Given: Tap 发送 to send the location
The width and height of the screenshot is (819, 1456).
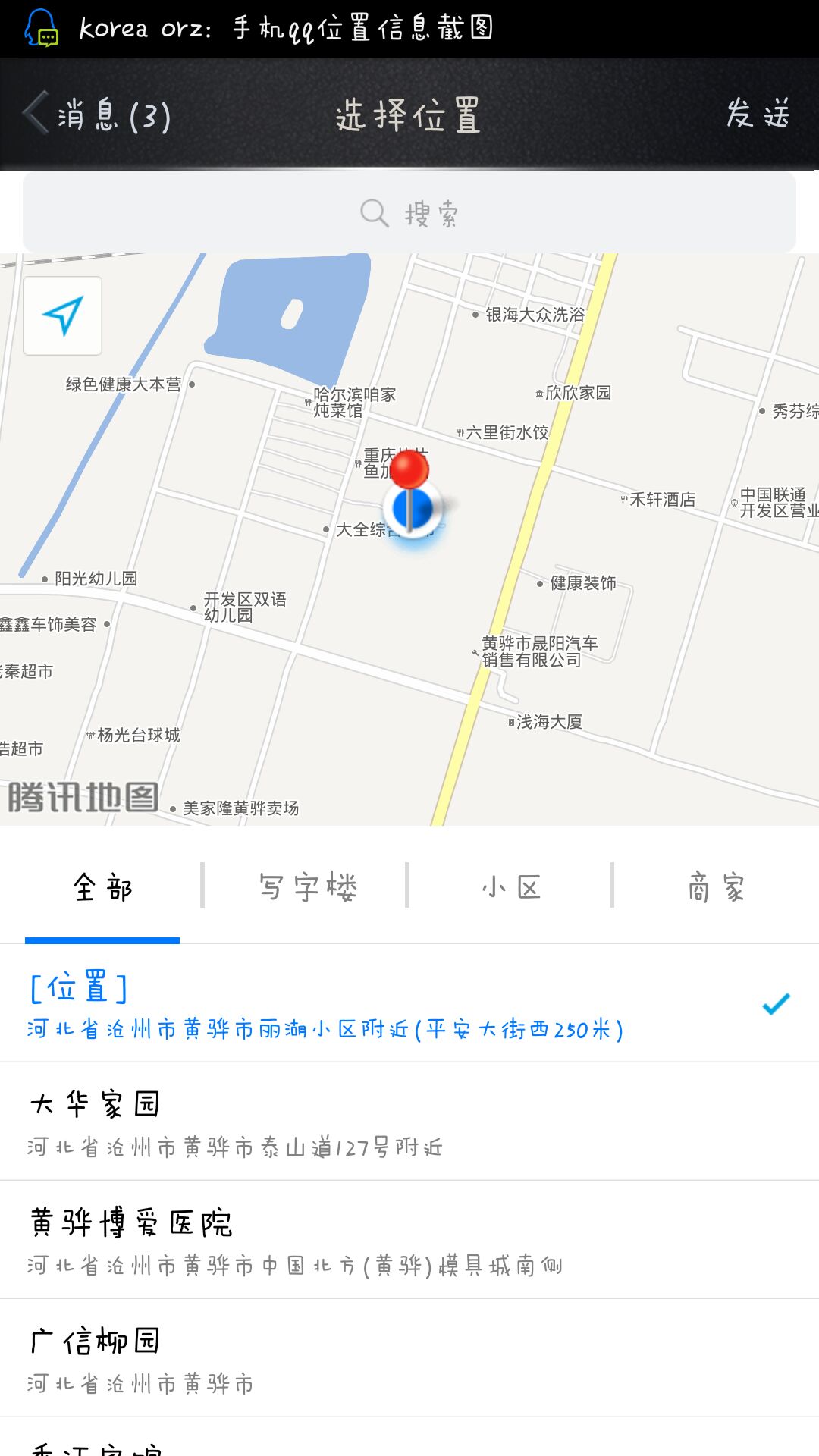Looking at the screenshot, I should coord(758,114).
